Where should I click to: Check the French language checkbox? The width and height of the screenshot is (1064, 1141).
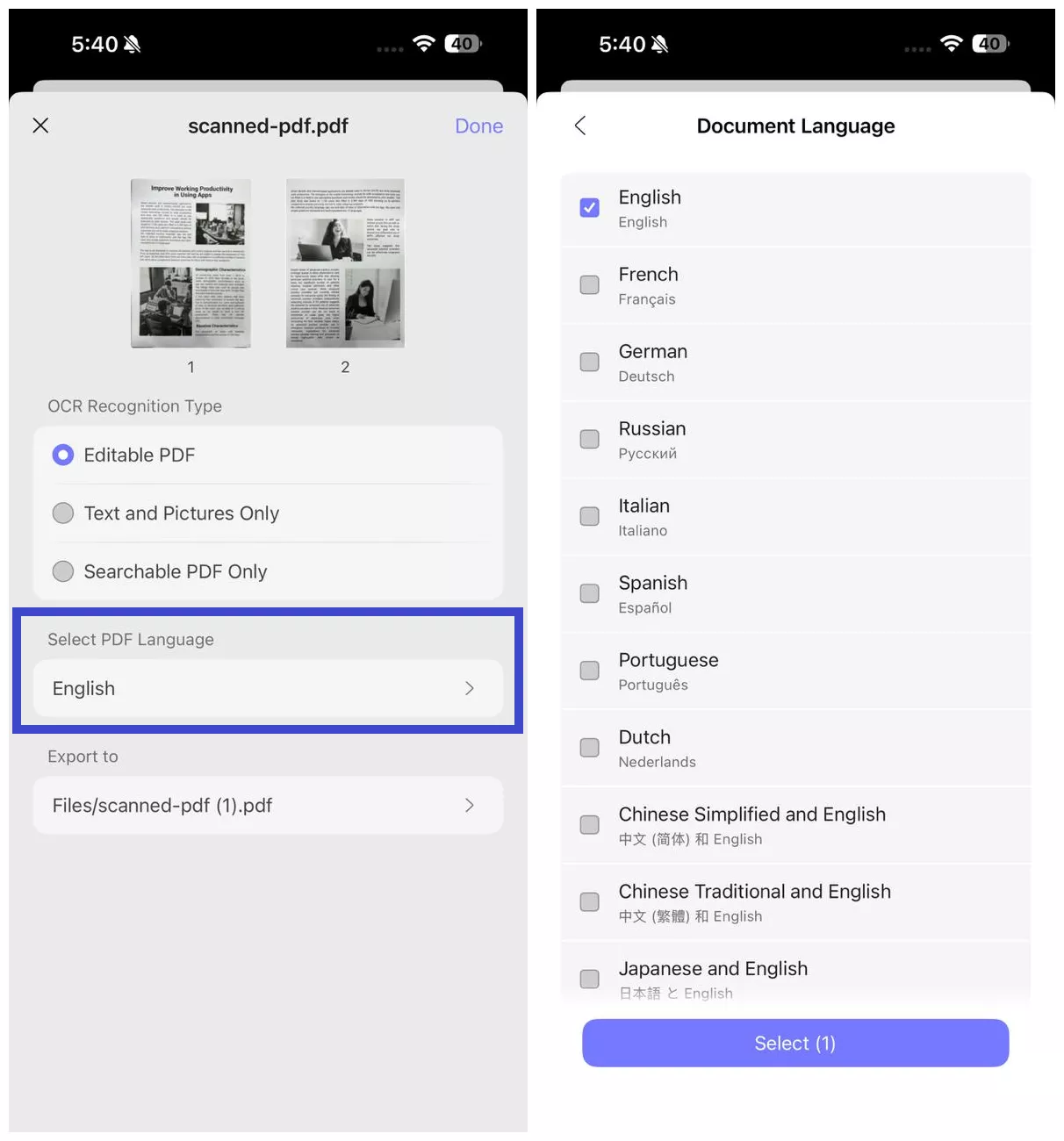point(590,285)
